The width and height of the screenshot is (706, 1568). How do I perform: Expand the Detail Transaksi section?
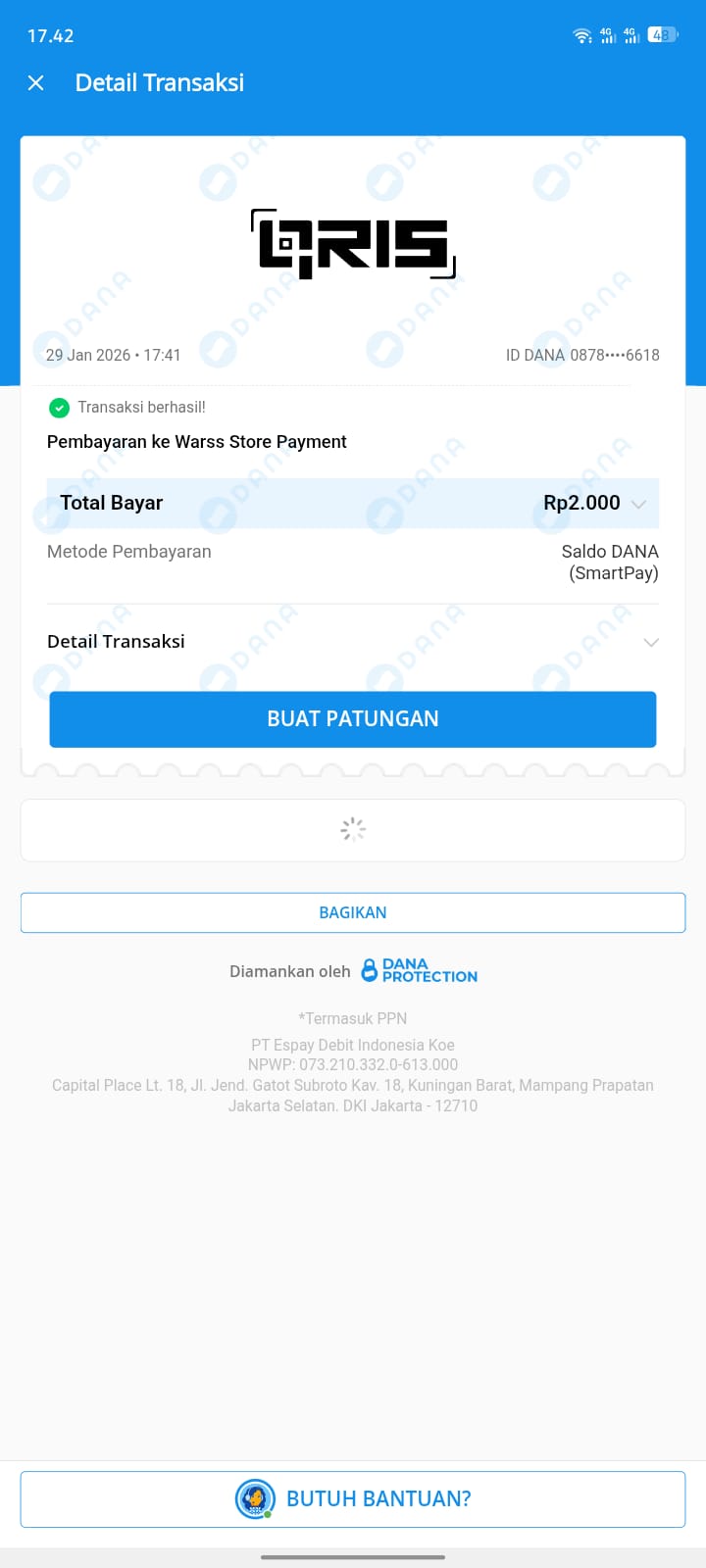650,642
